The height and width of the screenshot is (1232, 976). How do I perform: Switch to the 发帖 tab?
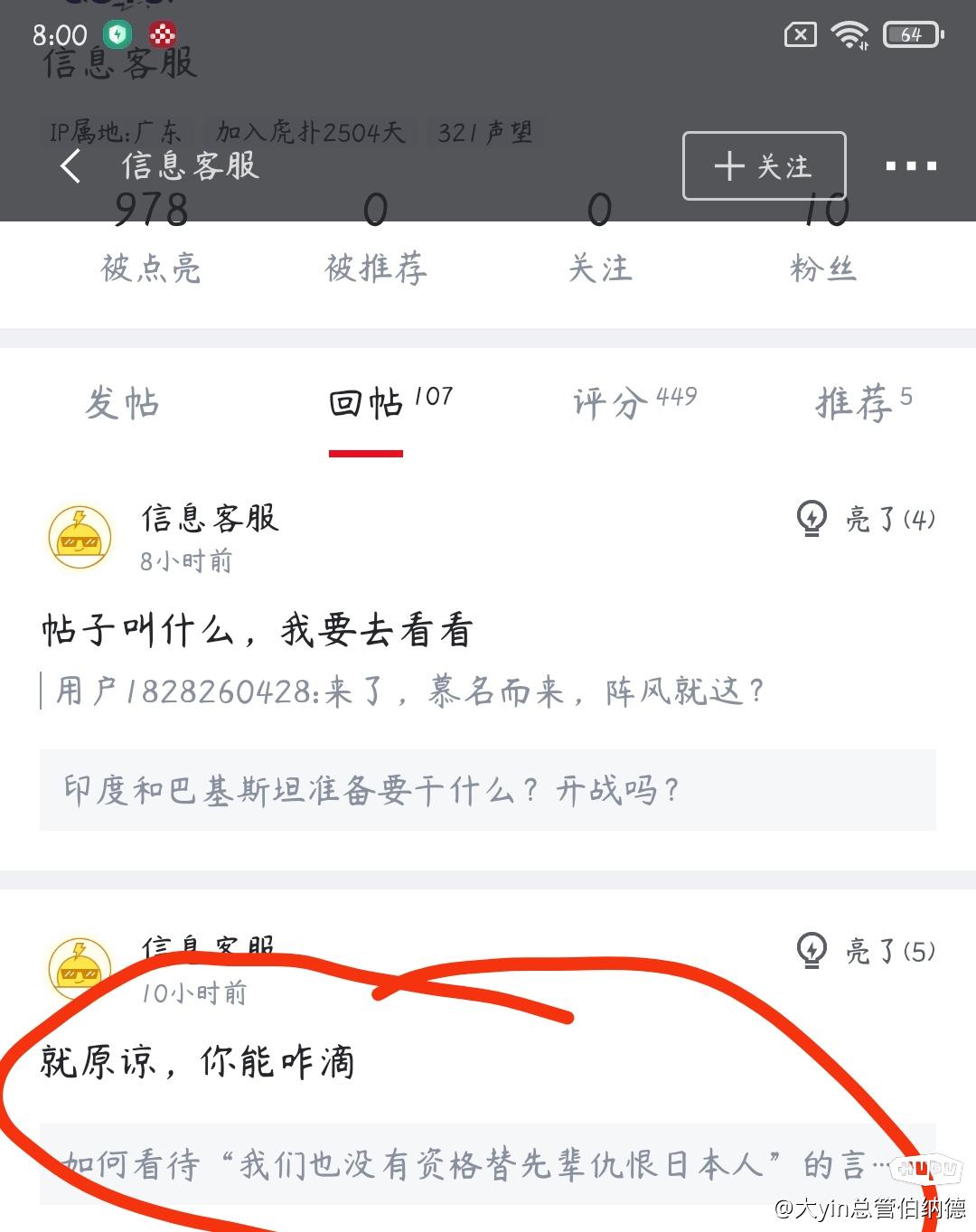[122, 403]
